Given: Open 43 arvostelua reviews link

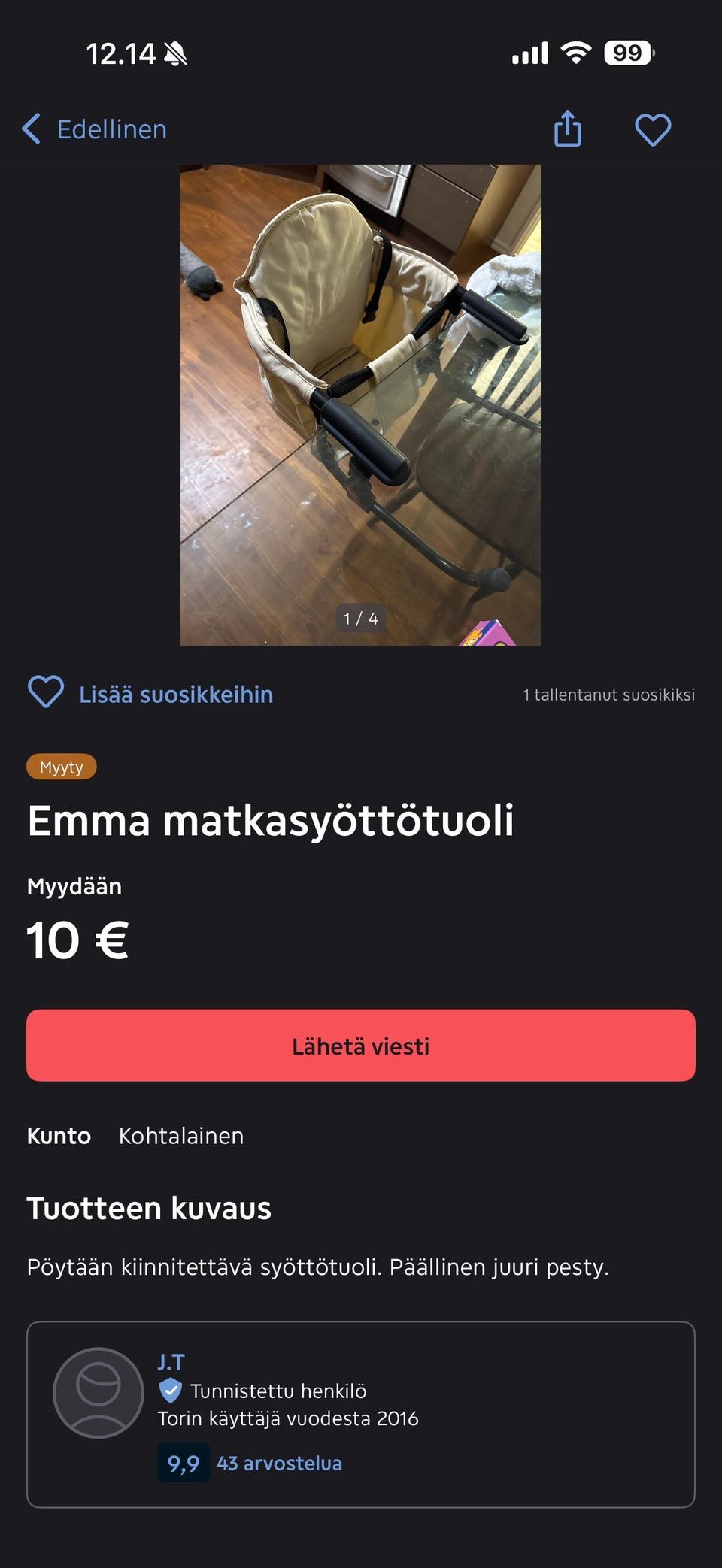Looking at the screenshot, I should point(279,1463).
